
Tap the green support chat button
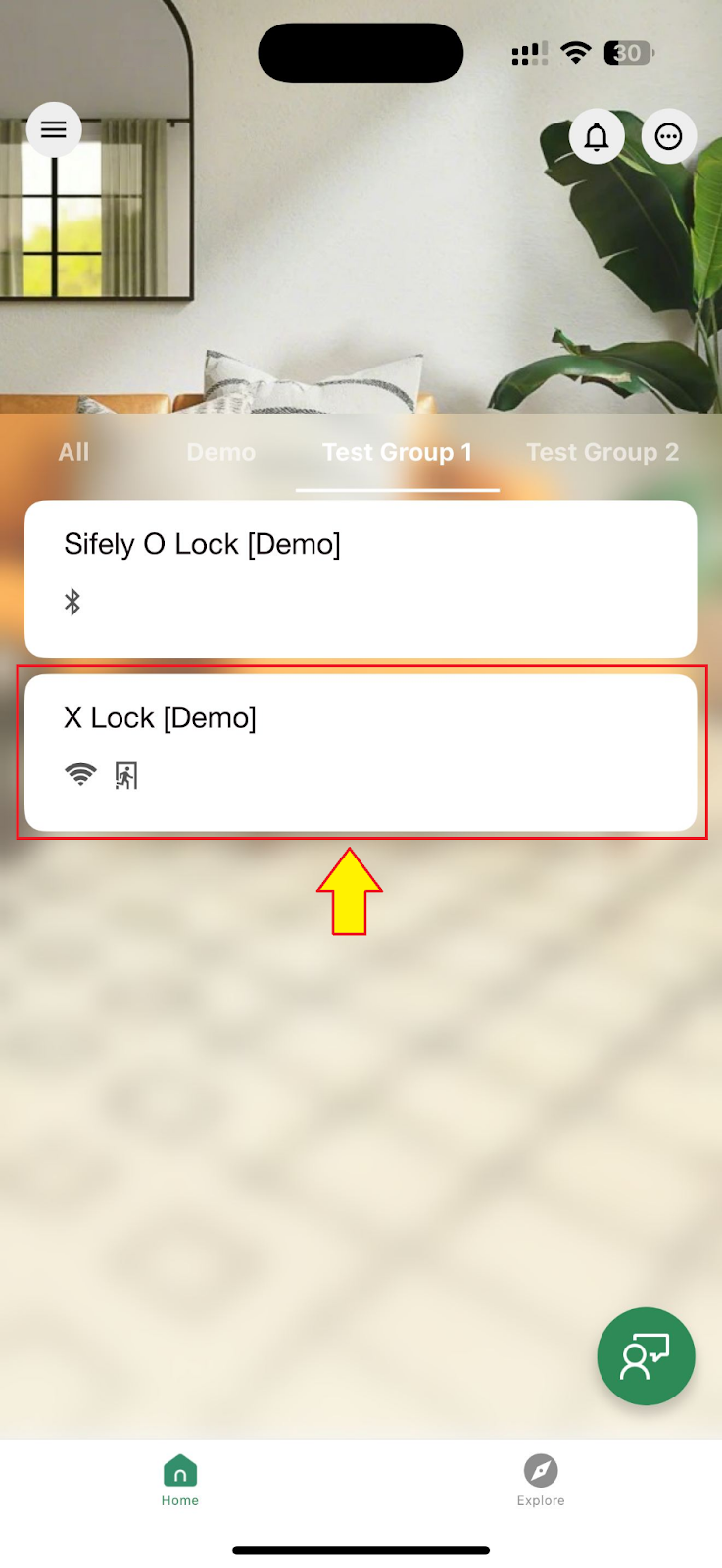tap(647, 1356)
